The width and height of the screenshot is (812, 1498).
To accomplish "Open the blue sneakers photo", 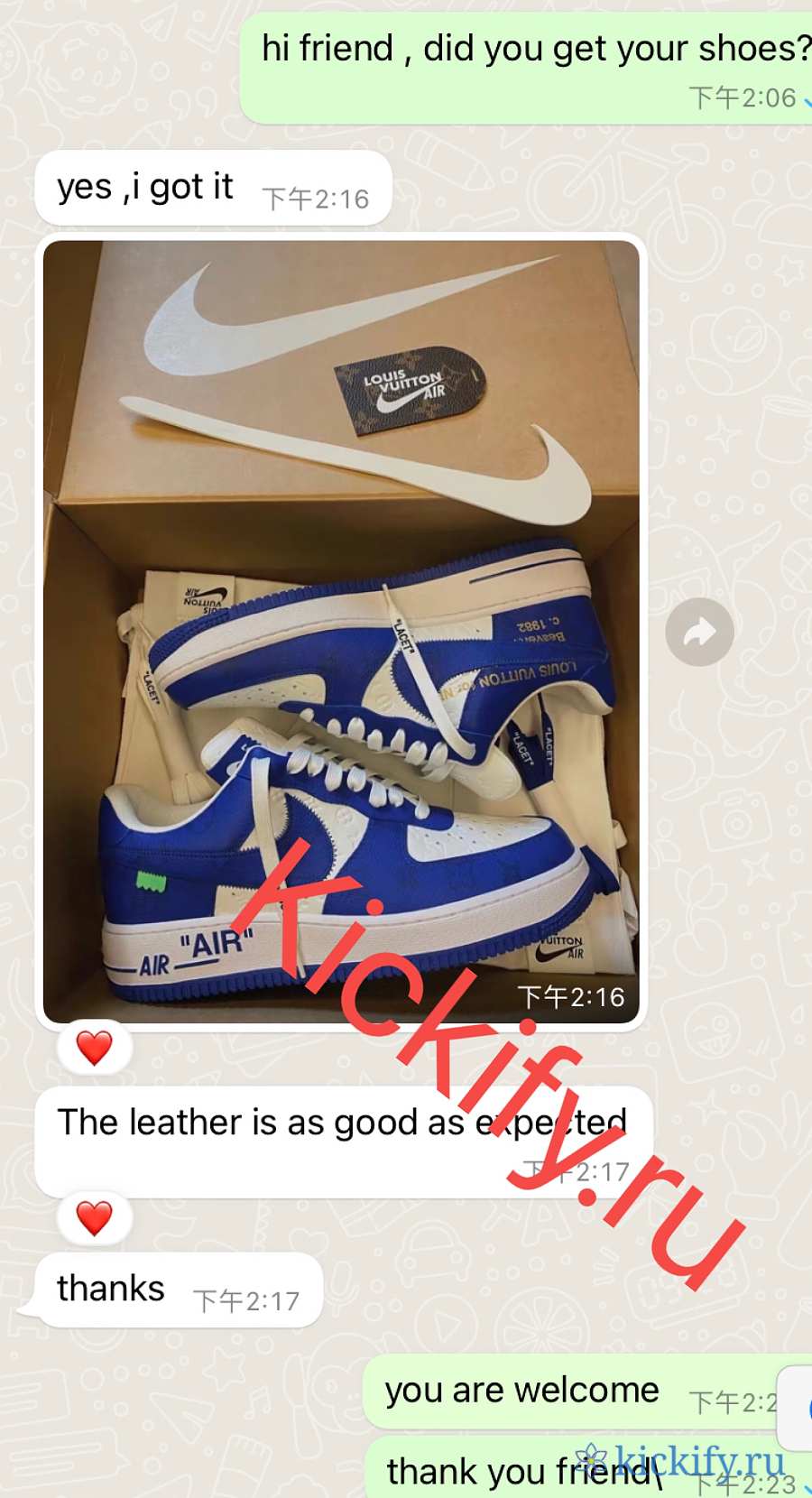I will coord(341,631).
